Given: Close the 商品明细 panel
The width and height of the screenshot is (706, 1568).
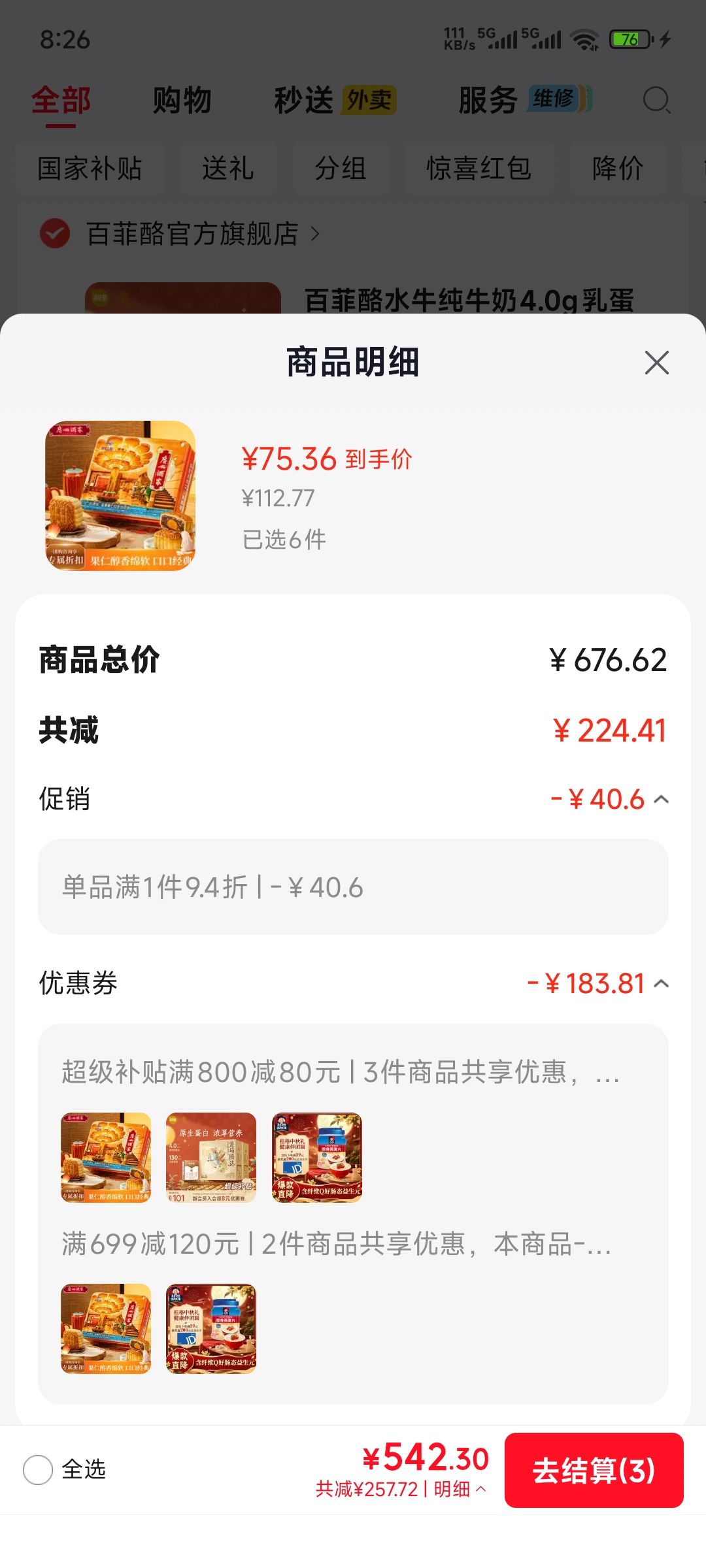Looking at the screenshot, I should [x=656, y=363].
